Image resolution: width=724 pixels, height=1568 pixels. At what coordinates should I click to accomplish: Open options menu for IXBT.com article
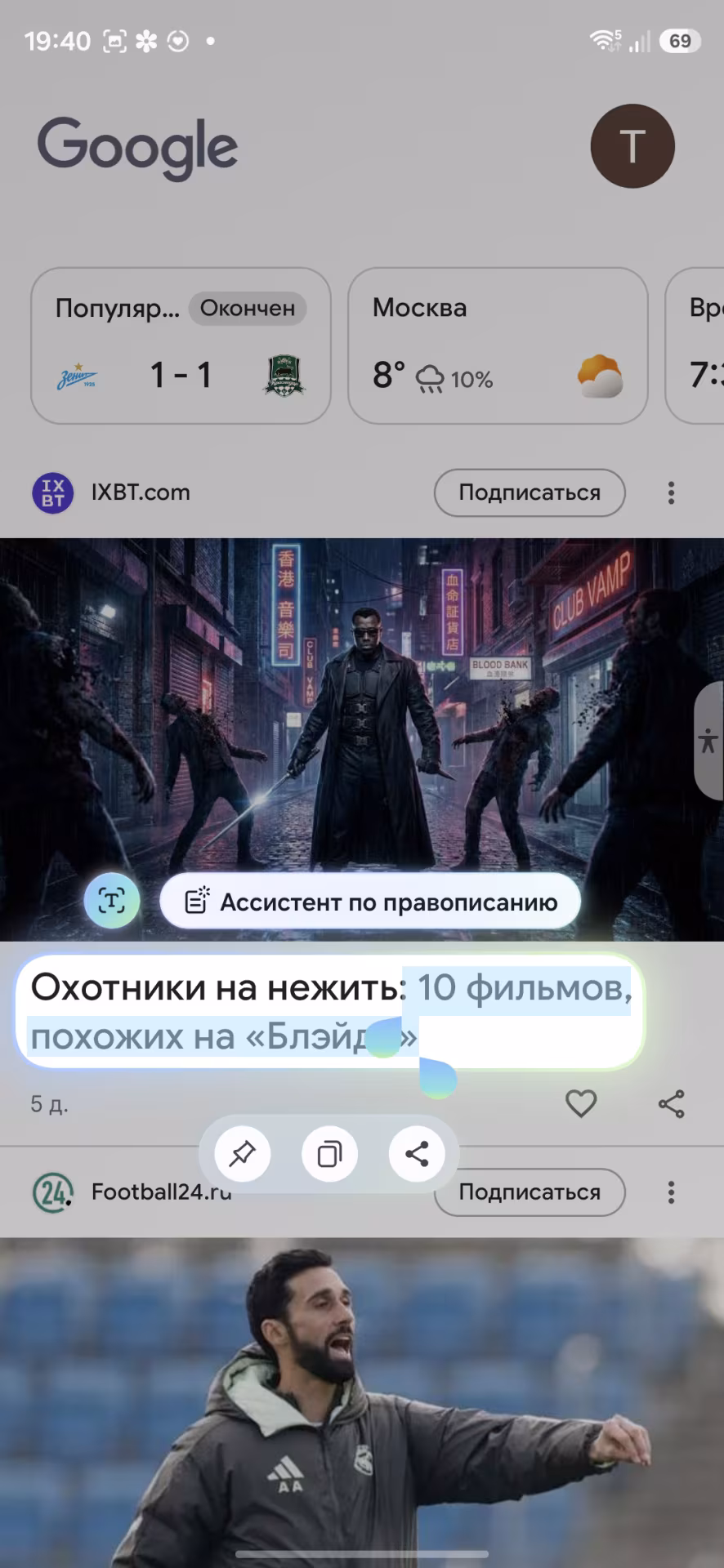pos(670,492)
